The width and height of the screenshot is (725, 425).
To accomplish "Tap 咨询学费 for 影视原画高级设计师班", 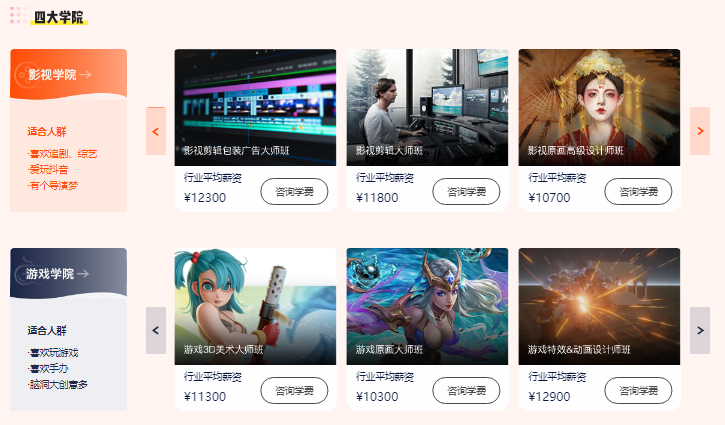I will [x=638, y=191].
